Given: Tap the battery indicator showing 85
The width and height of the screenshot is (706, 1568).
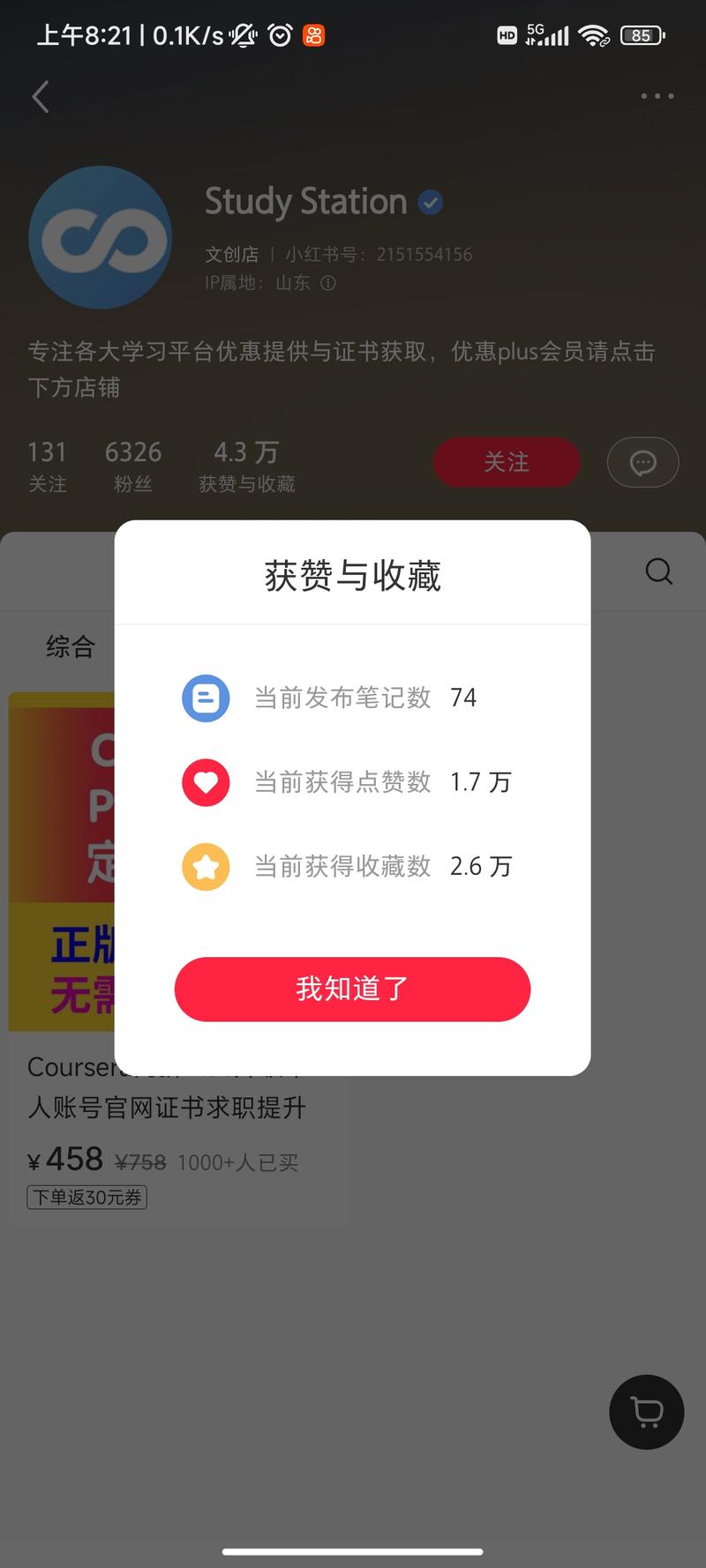Looking at the screenshot, I should click(x=642, y=35).
